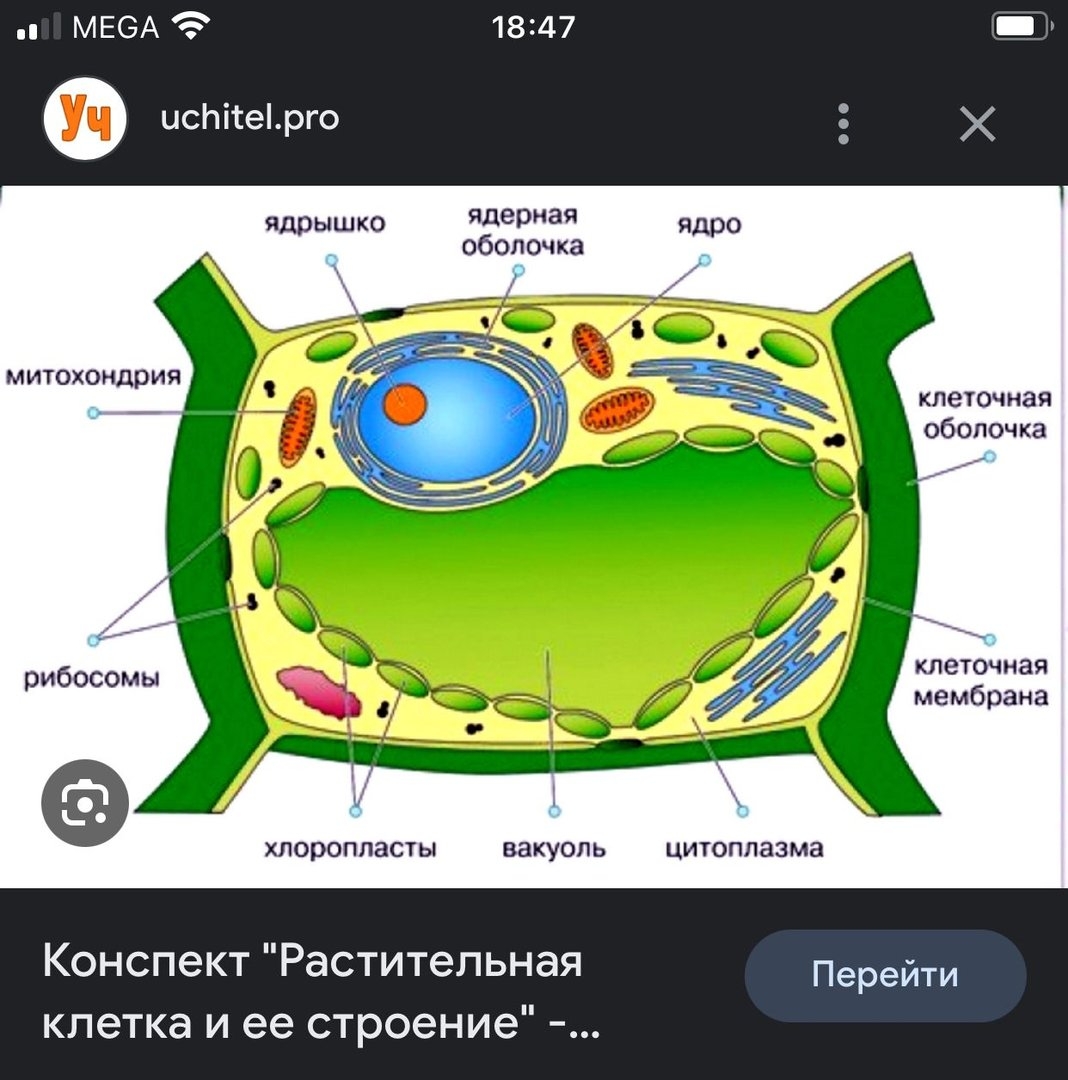Open the uchitel.pro source site
This screenshot has width=1068, height=1080.
(249, 118)
